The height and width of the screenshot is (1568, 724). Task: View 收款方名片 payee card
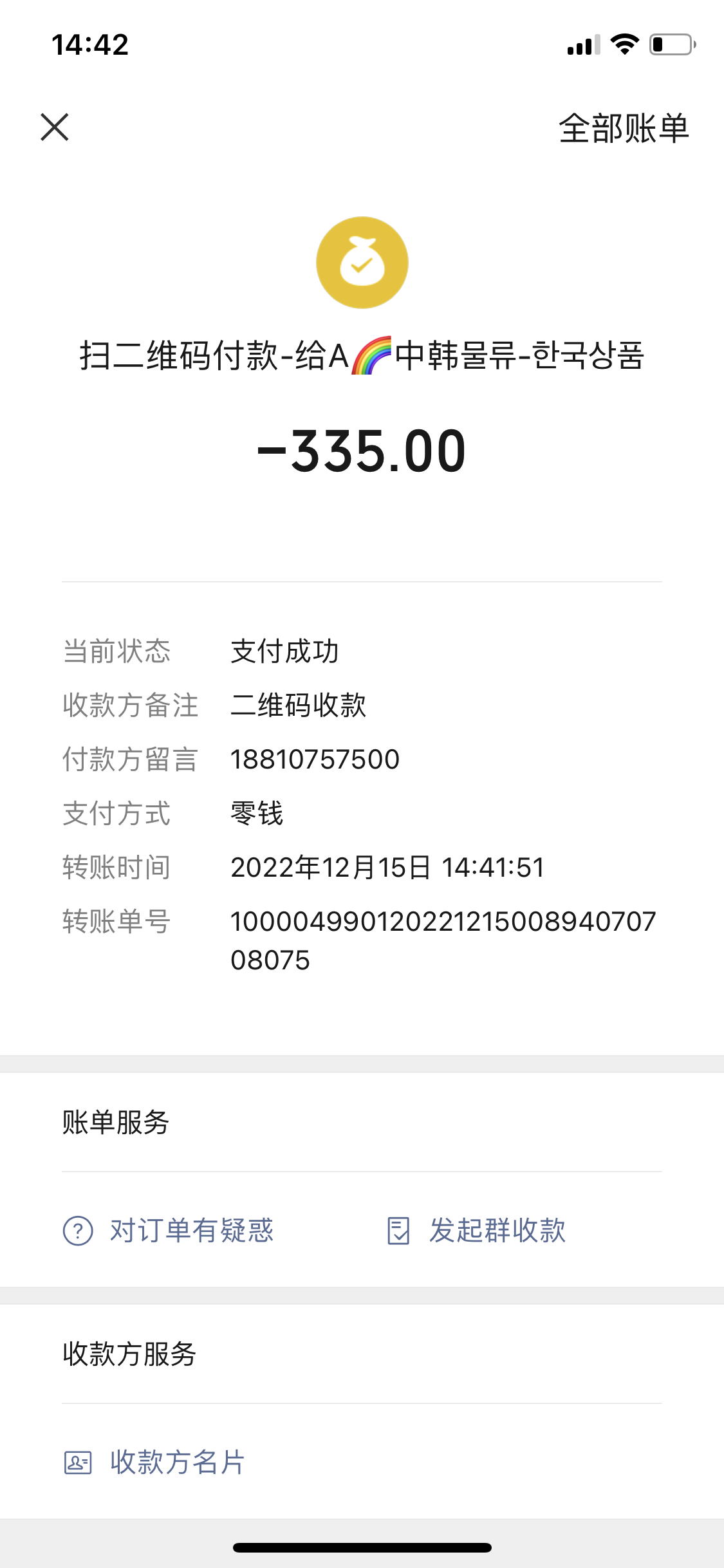pyautogui.click(x=154, y=1462)
